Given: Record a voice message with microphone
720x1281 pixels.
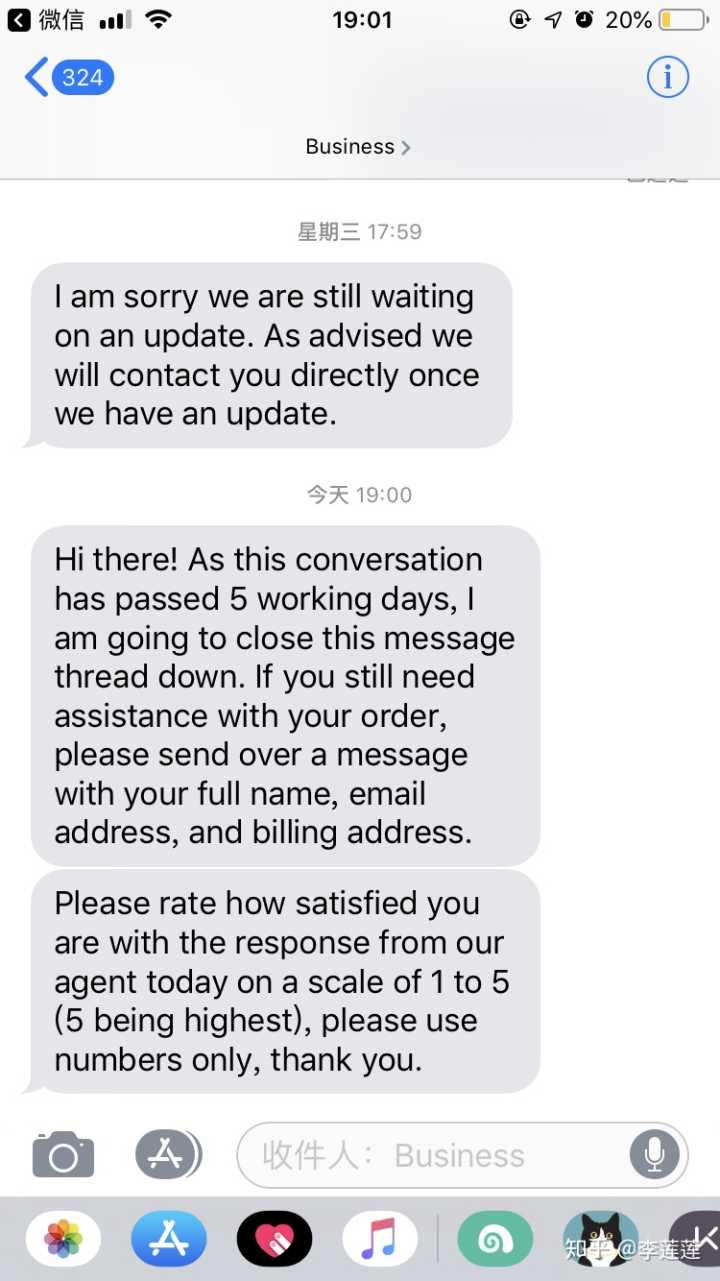Looking at the screenshot, I should click(x=654, y=1156).
